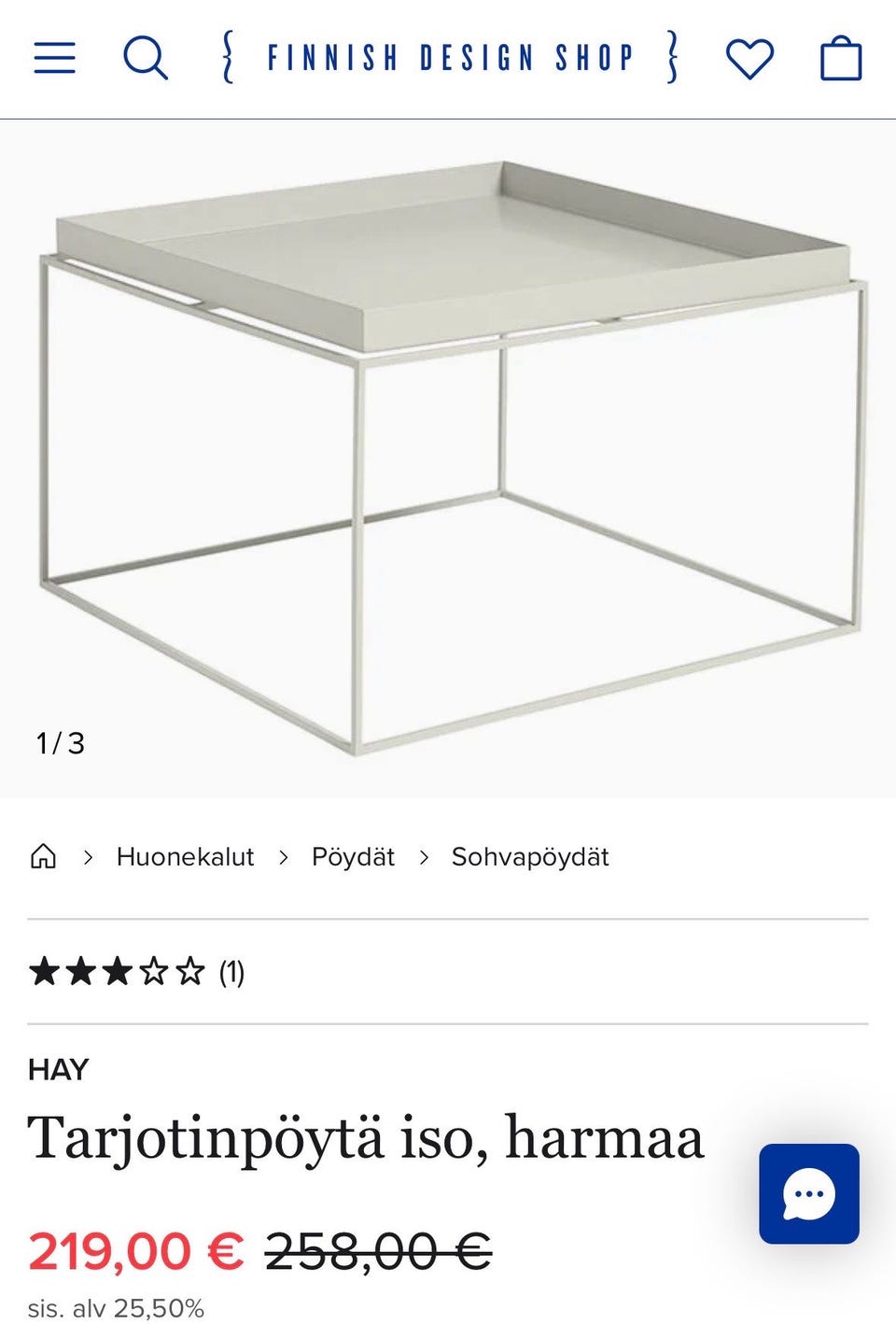Viewport: 896px width, 1324px height.
Task: View the shopping cart bag icon
Action: click(x=843, y=58)
